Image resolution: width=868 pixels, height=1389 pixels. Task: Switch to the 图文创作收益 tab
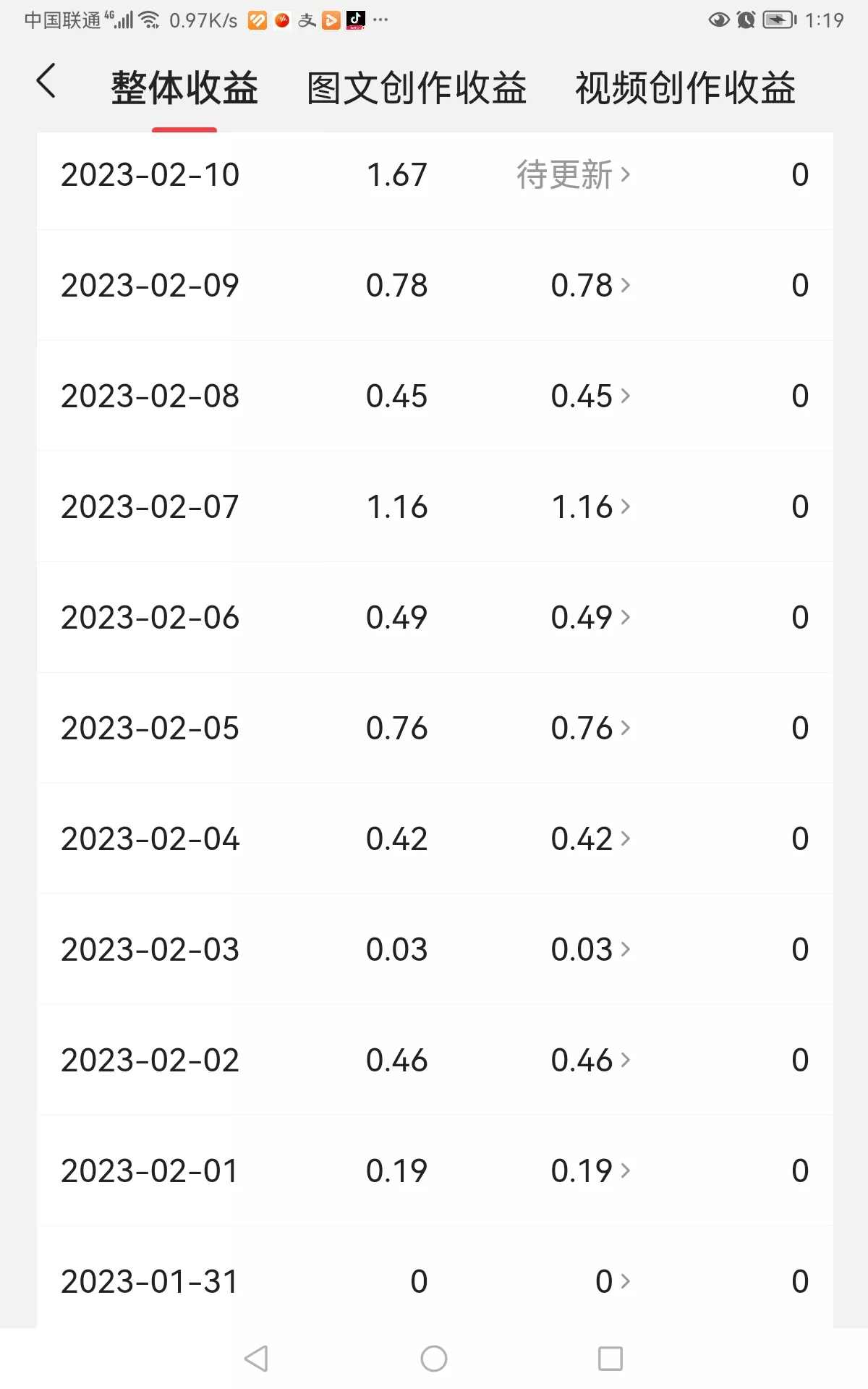[x=417, y=88]
